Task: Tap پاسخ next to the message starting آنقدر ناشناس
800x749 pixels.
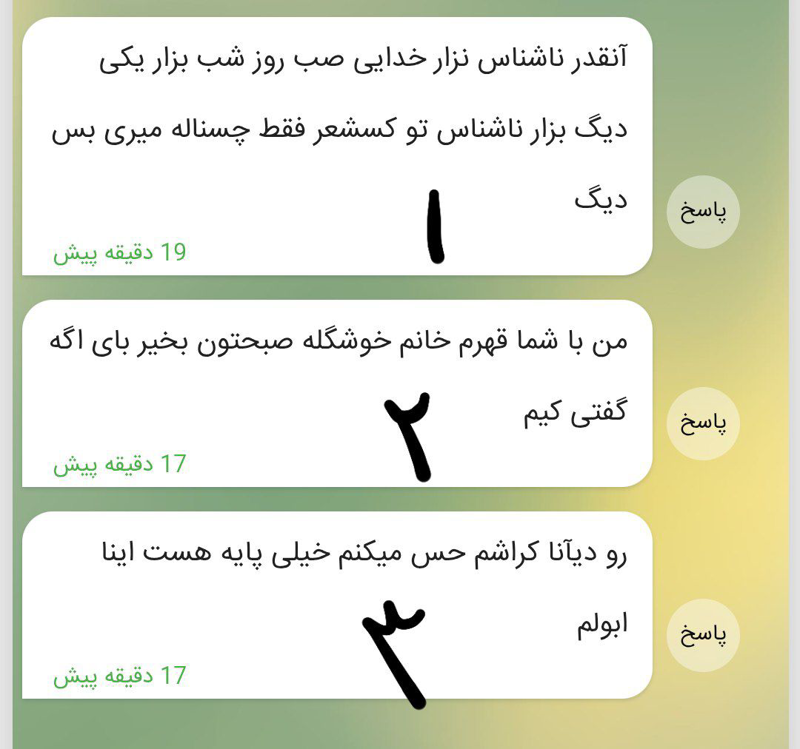Action: click(703, 212)
